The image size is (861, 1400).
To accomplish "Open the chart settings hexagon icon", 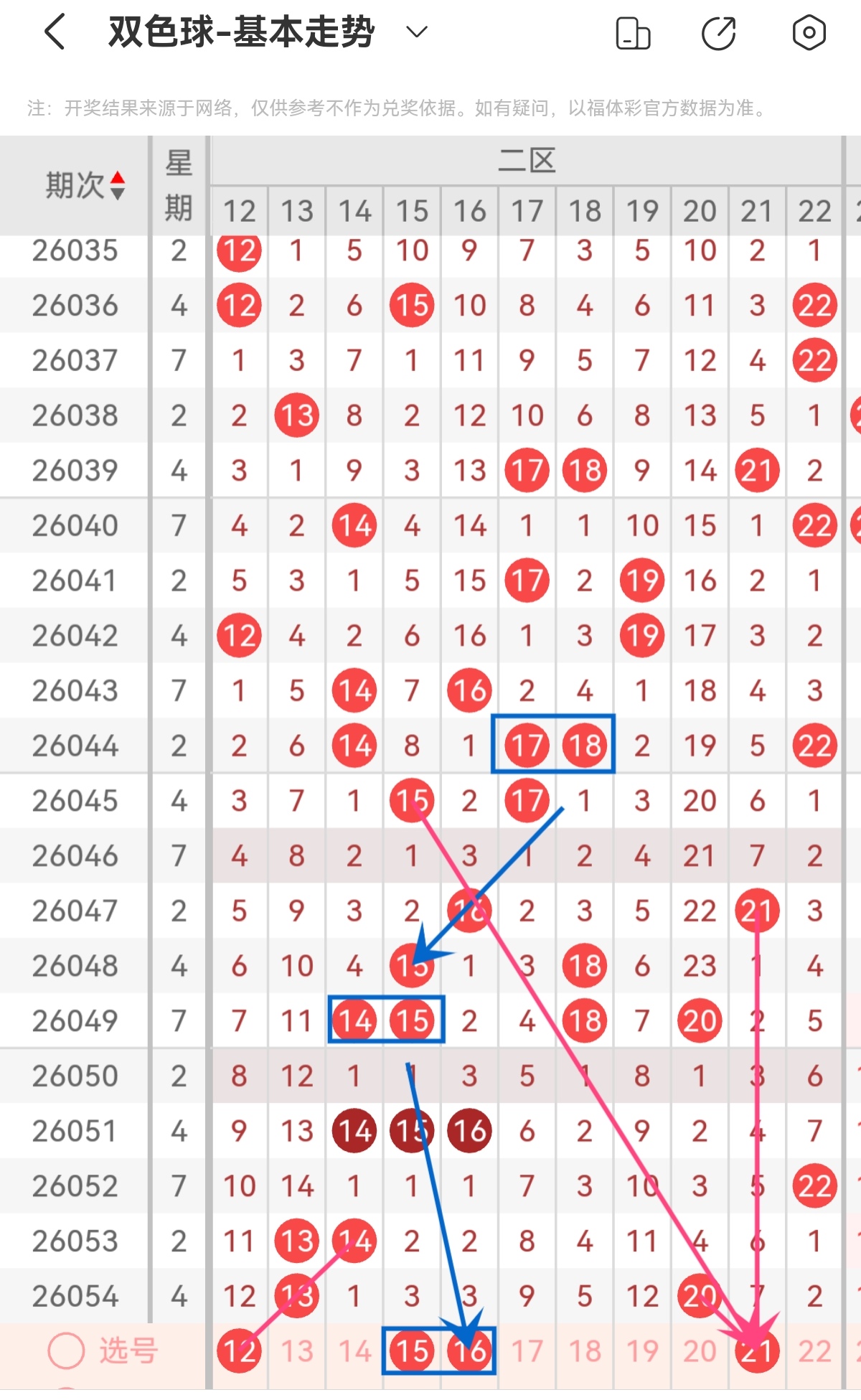I will pyautogui.click(x=809, y=32).
